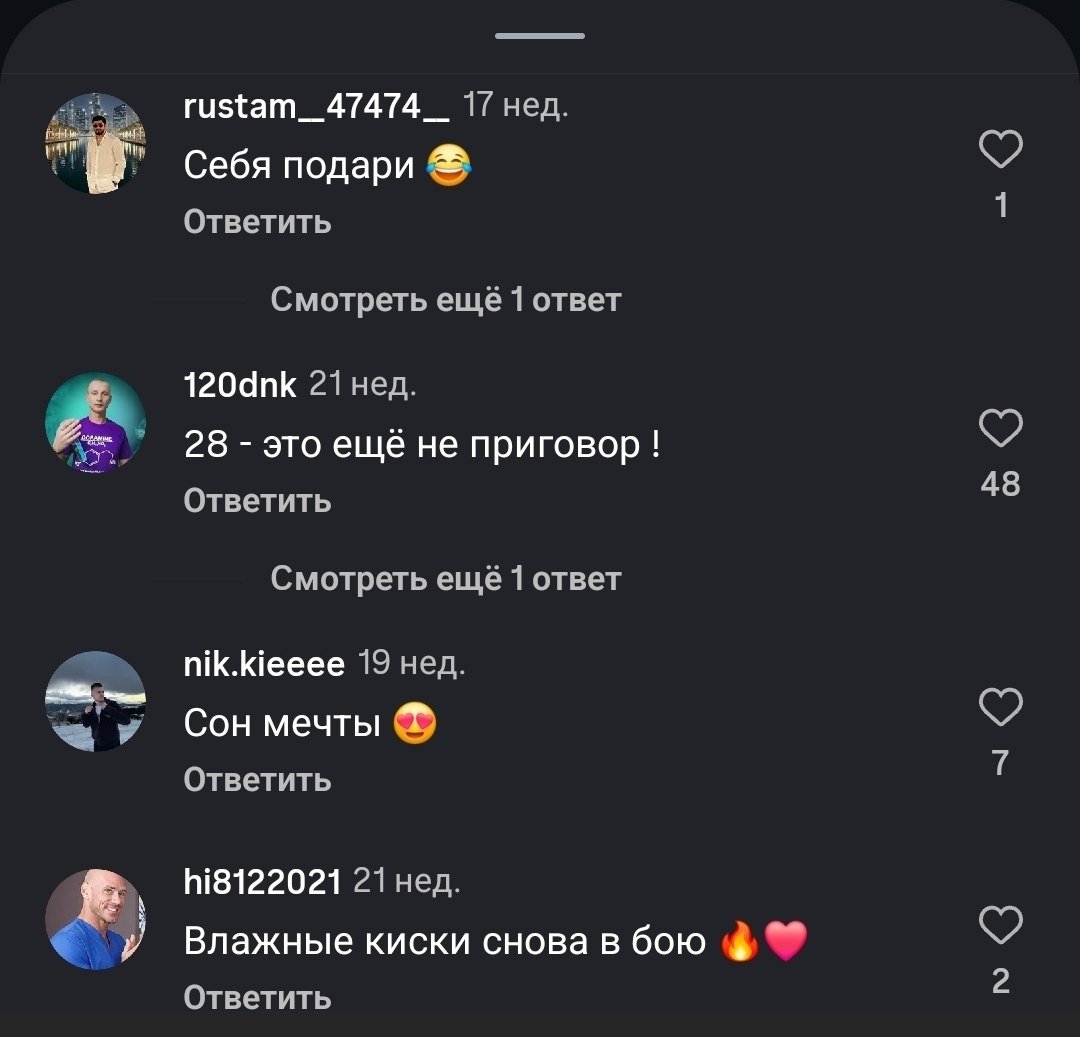Viewport: 1080px width, 1037px height.
Task: Reply to rustam__47474__'s comment
Action: point(257,222)
